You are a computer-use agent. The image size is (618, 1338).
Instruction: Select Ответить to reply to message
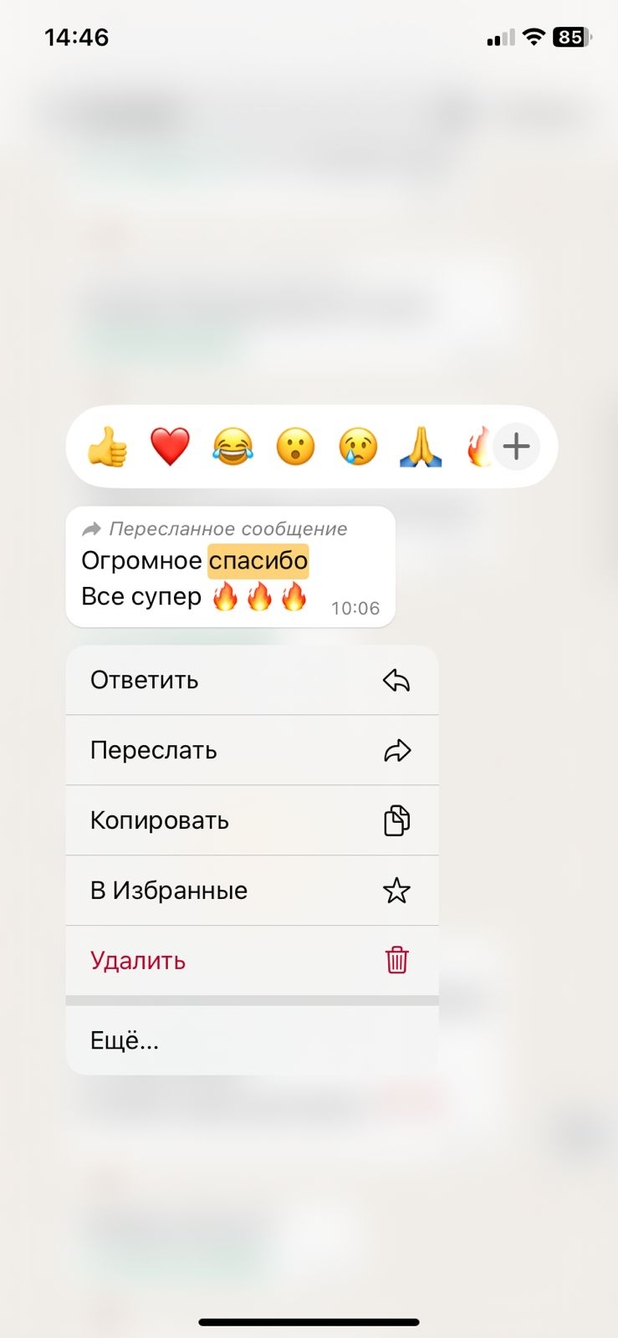coord(251,680)
